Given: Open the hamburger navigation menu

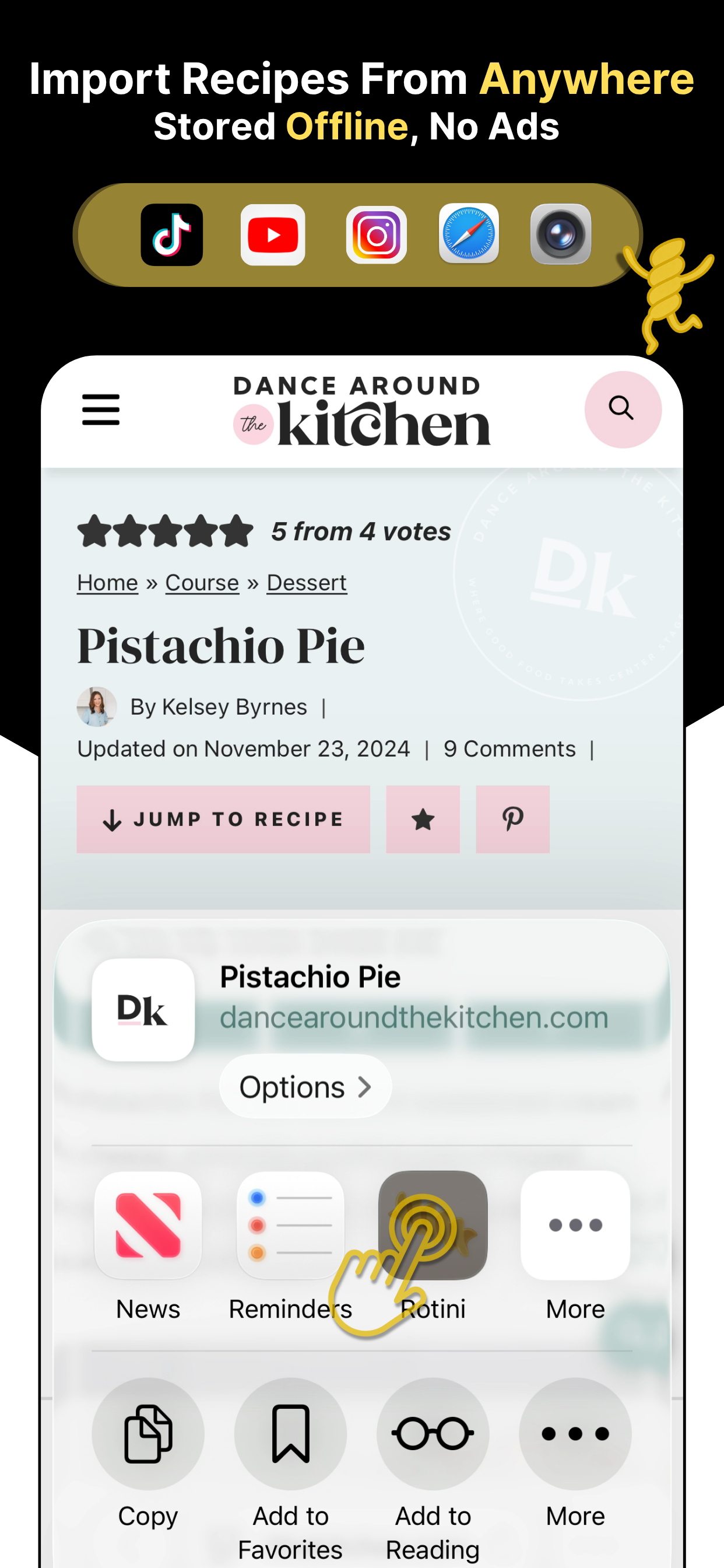Looking at the screenshot, I should [x=100, y=409].
